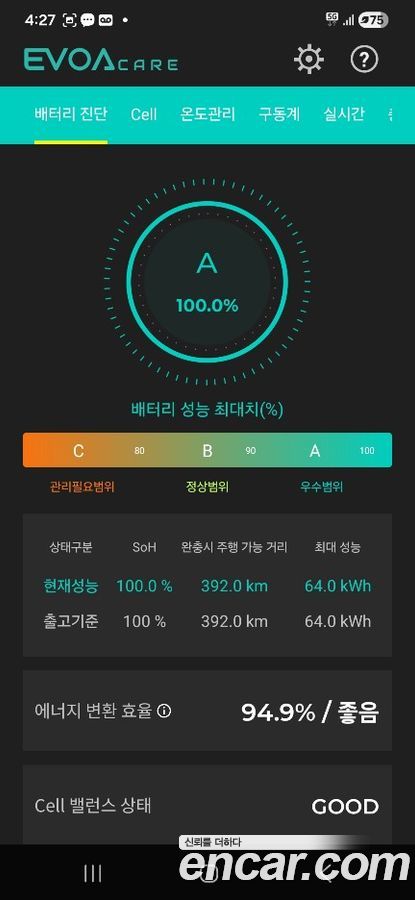415x900 pixels.
Task: Show info for 에너지 변환 효율
Action: pyautogui.click(x=164, y=712)
